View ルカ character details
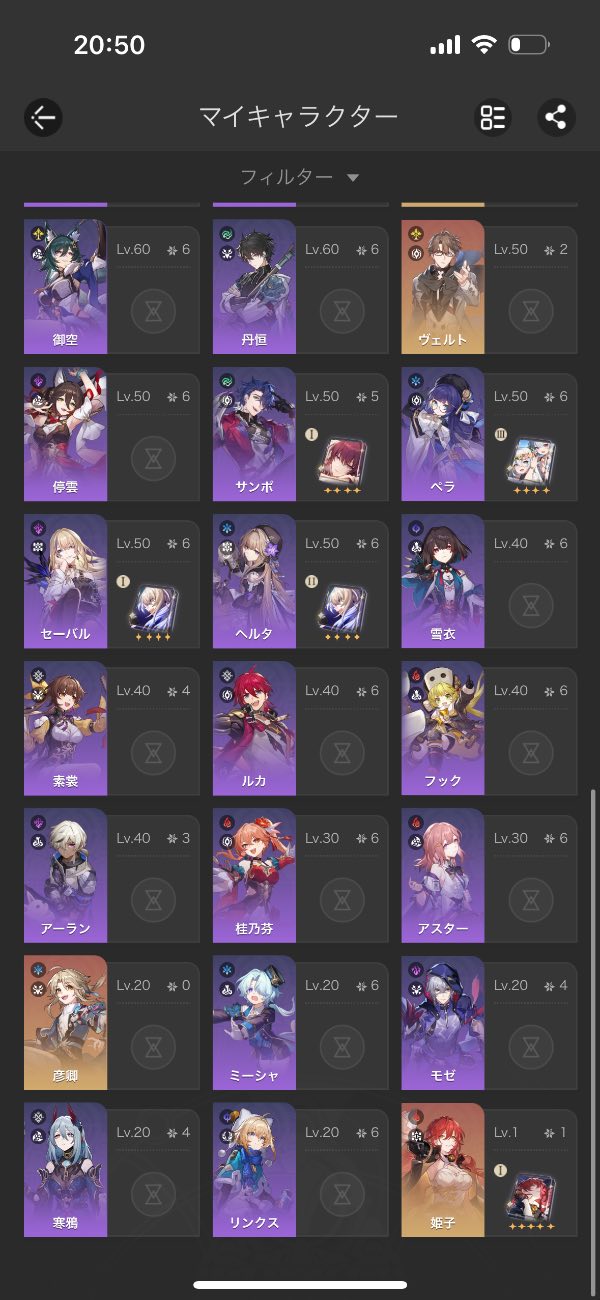This screenshot has height=1300, width=600. [x=300, y=728]
